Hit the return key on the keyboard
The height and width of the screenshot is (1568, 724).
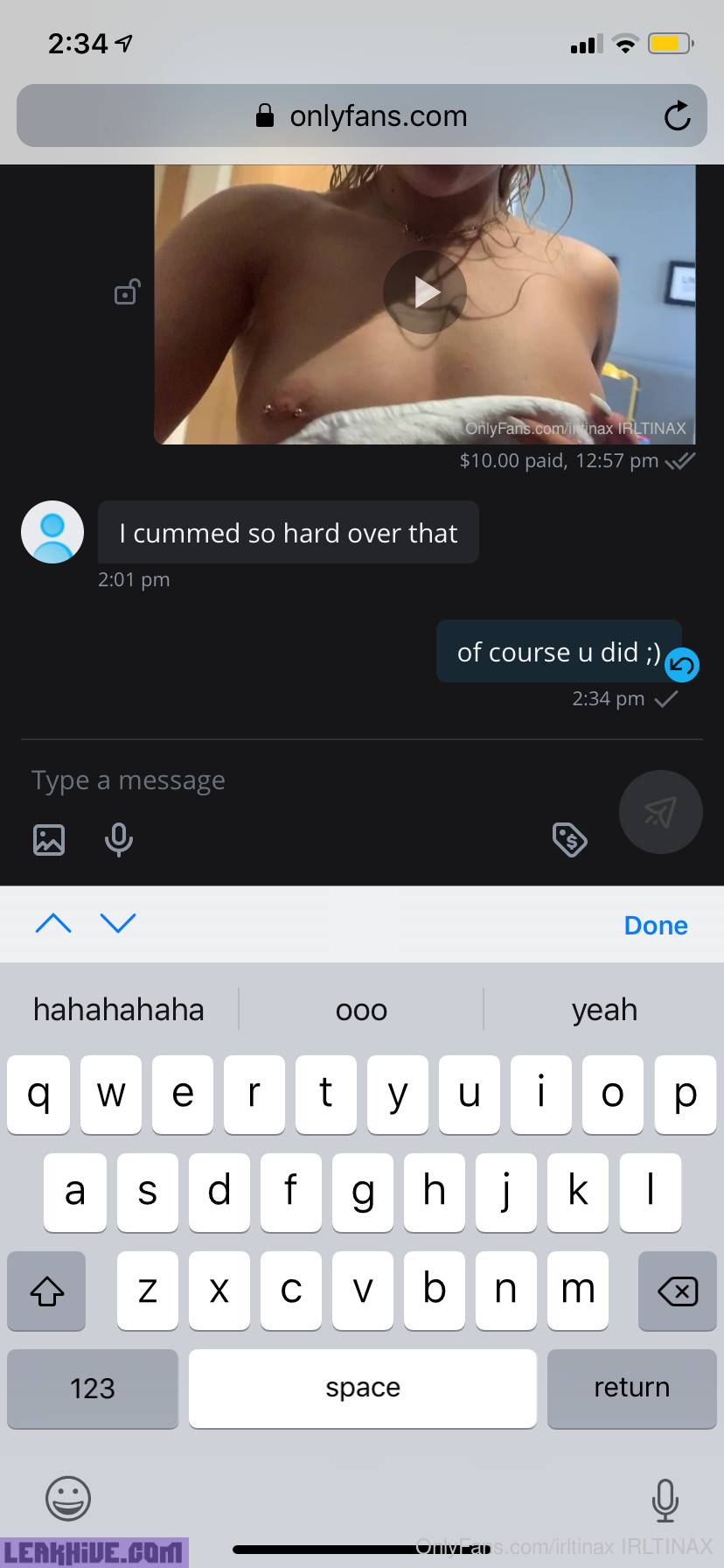click(x=631, y=1388)
